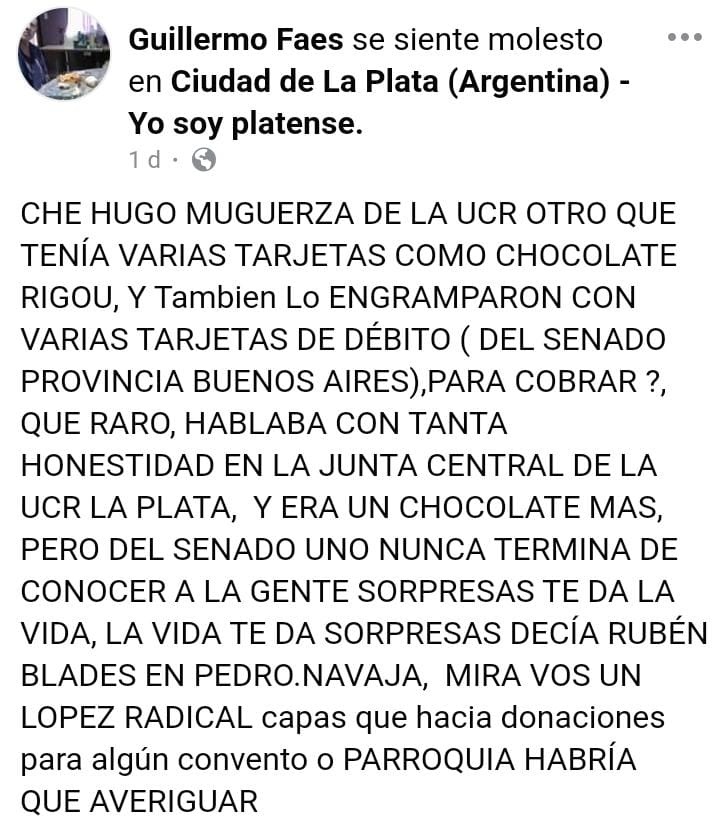
Task: Open Guillermo Faes's profile picture
Action: point(64,54)
